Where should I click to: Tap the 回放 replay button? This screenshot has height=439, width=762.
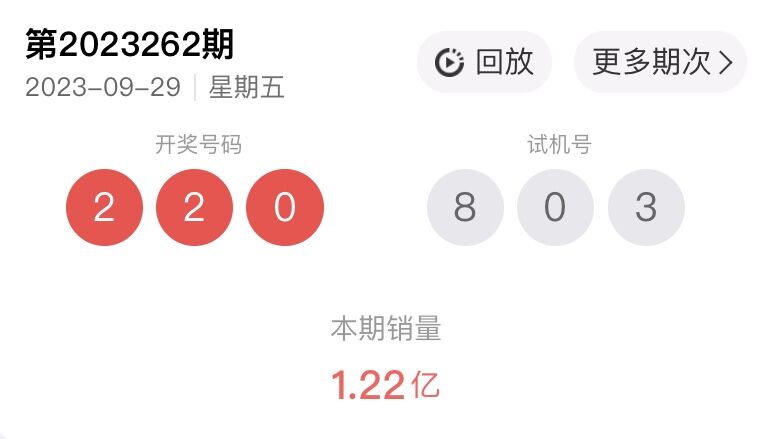click(x=484, y=62)
